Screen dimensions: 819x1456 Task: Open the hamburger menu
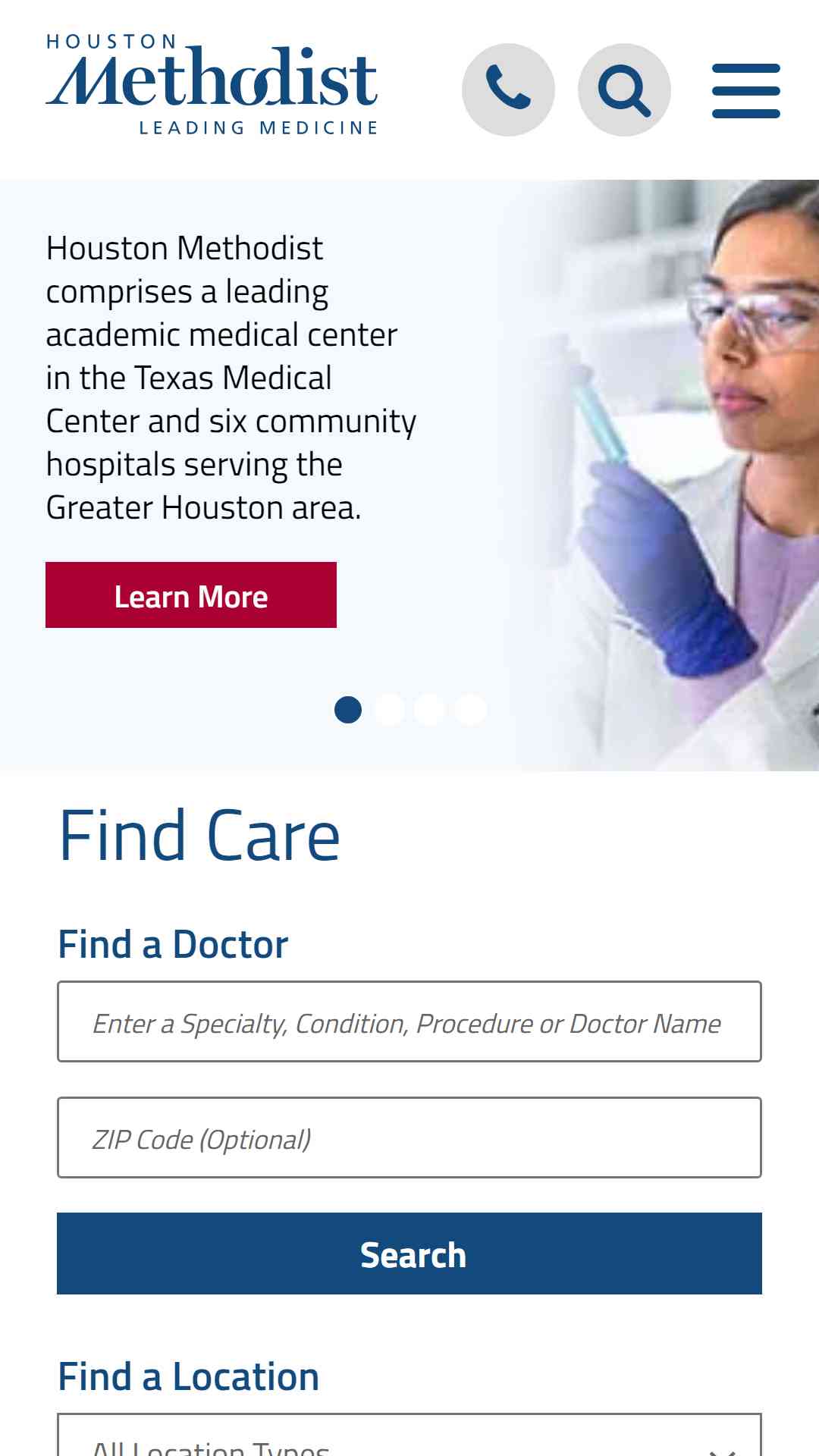pos(746,91)
